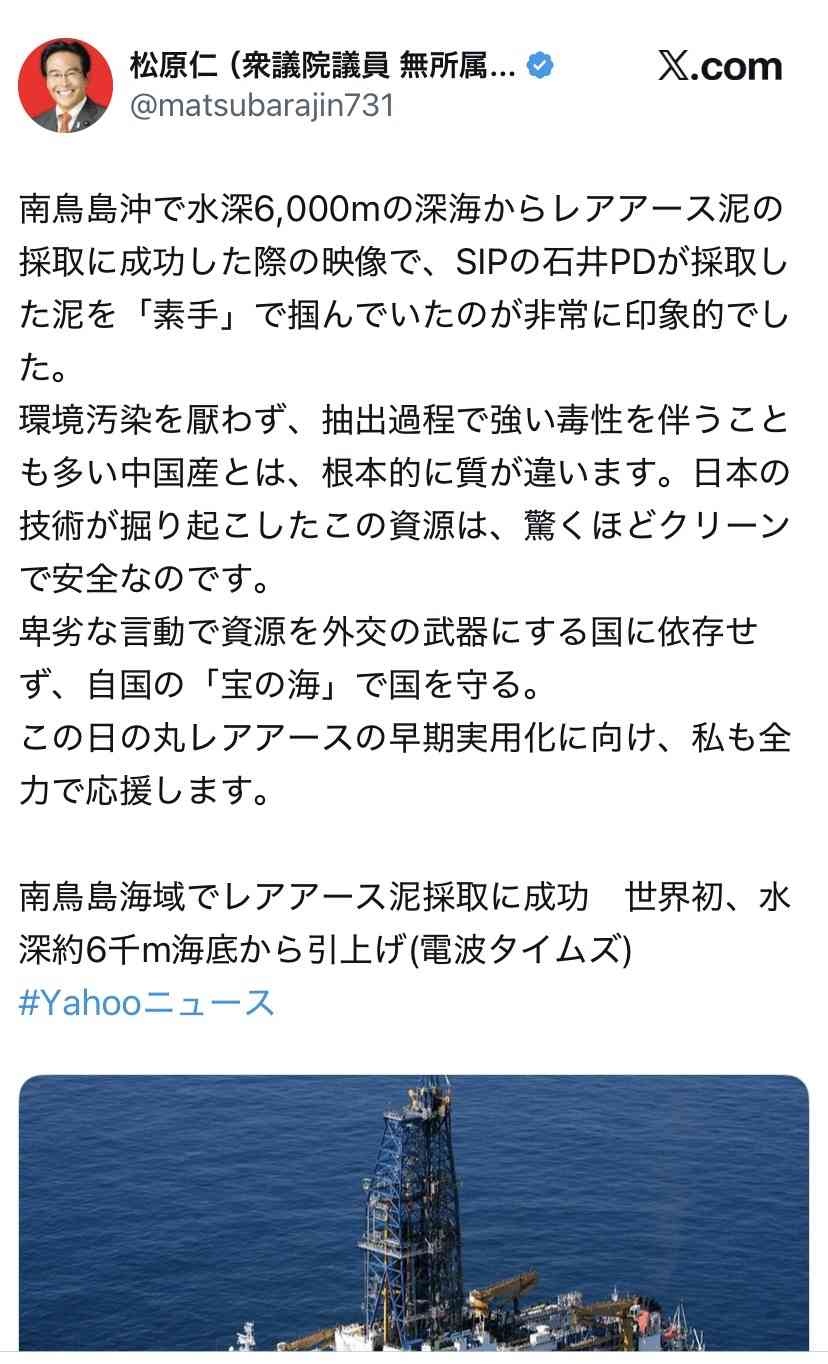
Task: Tap the @matsubarajin731 handle
Action: click(x=262, y=106)
